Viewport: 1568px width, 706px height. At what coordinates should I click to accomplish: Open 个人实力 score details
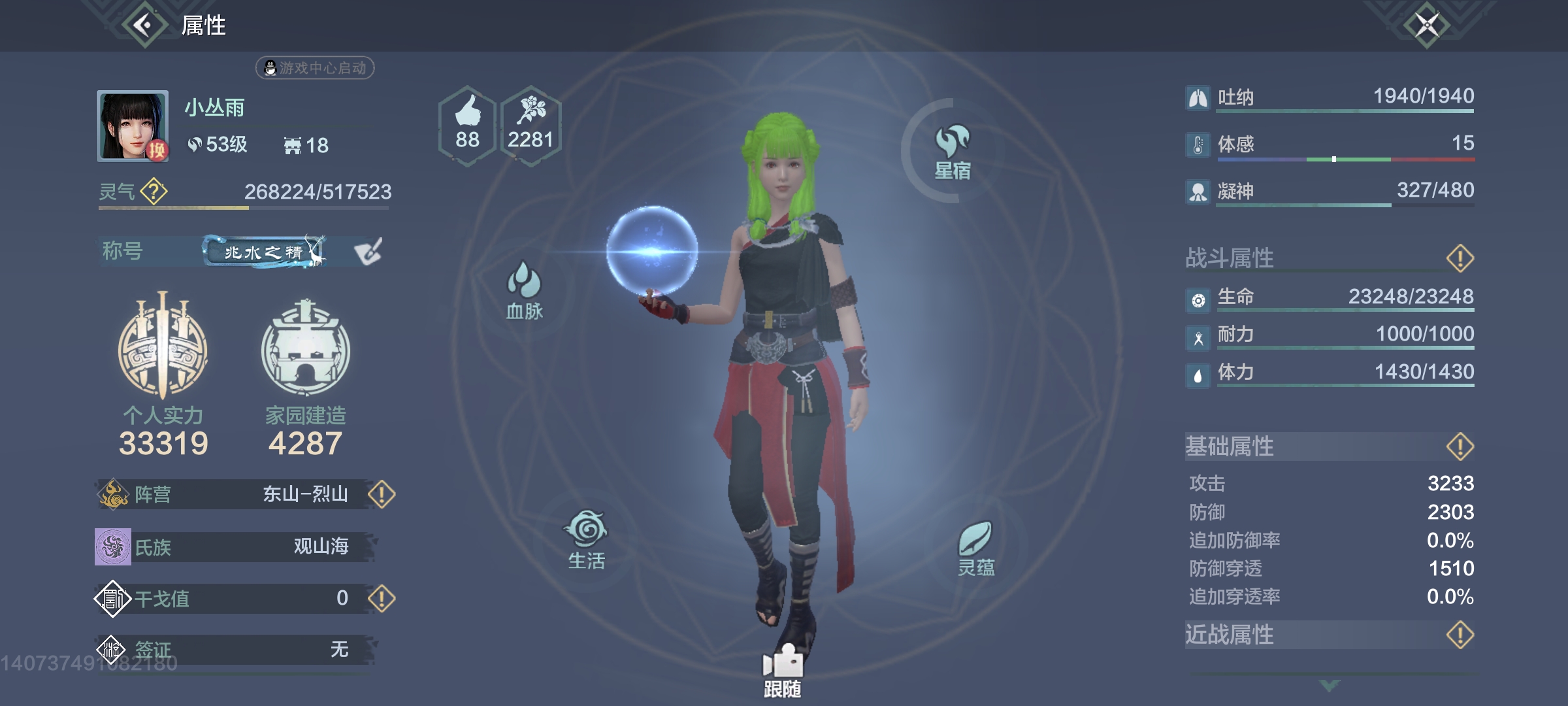tap(163, 373)
